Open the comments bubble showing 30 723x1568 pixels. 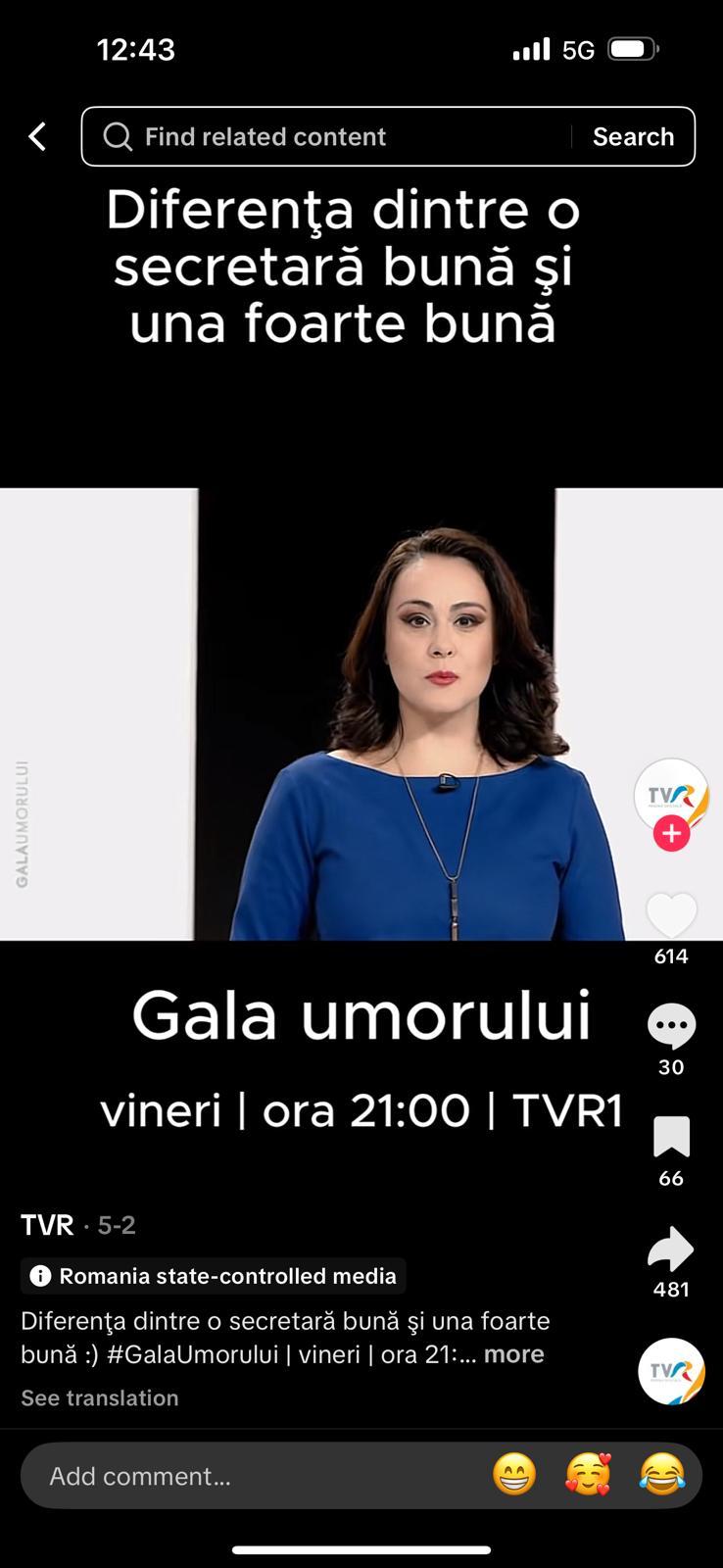tap(671, 1026)
